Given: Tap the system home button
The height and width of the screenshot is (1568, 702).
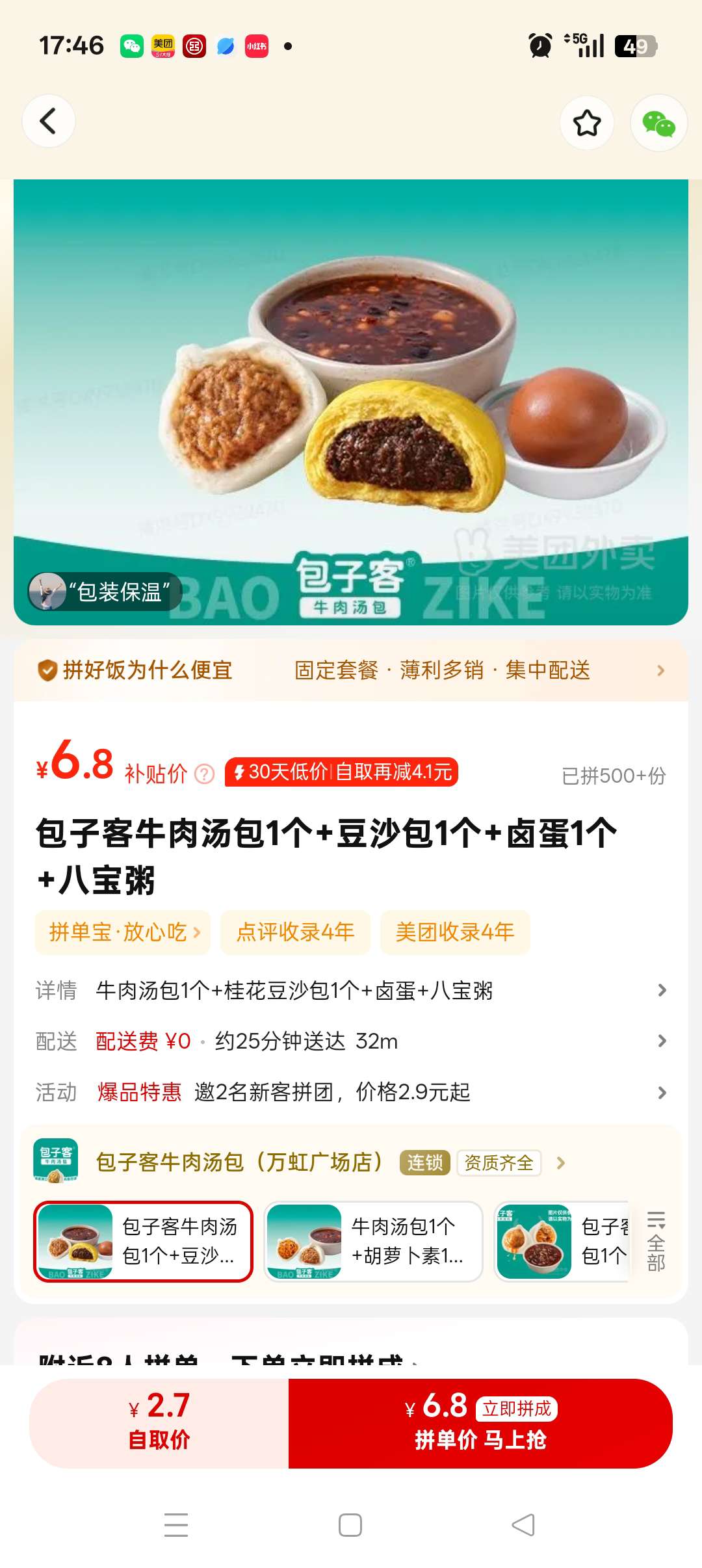Looking at the screenshot, I should click(x=350, y=1524).
